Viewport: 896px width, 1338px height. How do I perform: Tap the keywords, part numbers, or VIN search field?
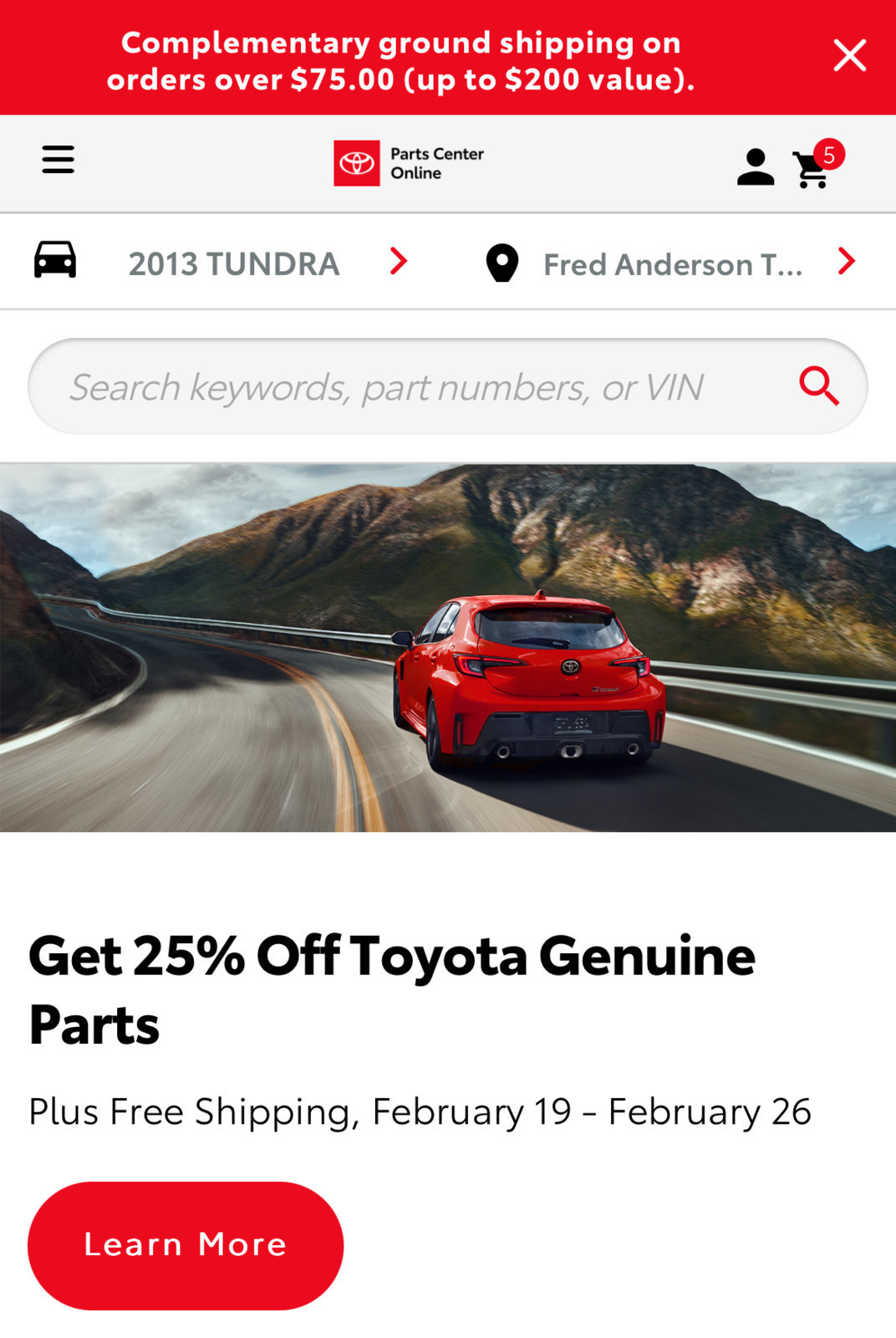pyautogui.click(x=410, y=387)
